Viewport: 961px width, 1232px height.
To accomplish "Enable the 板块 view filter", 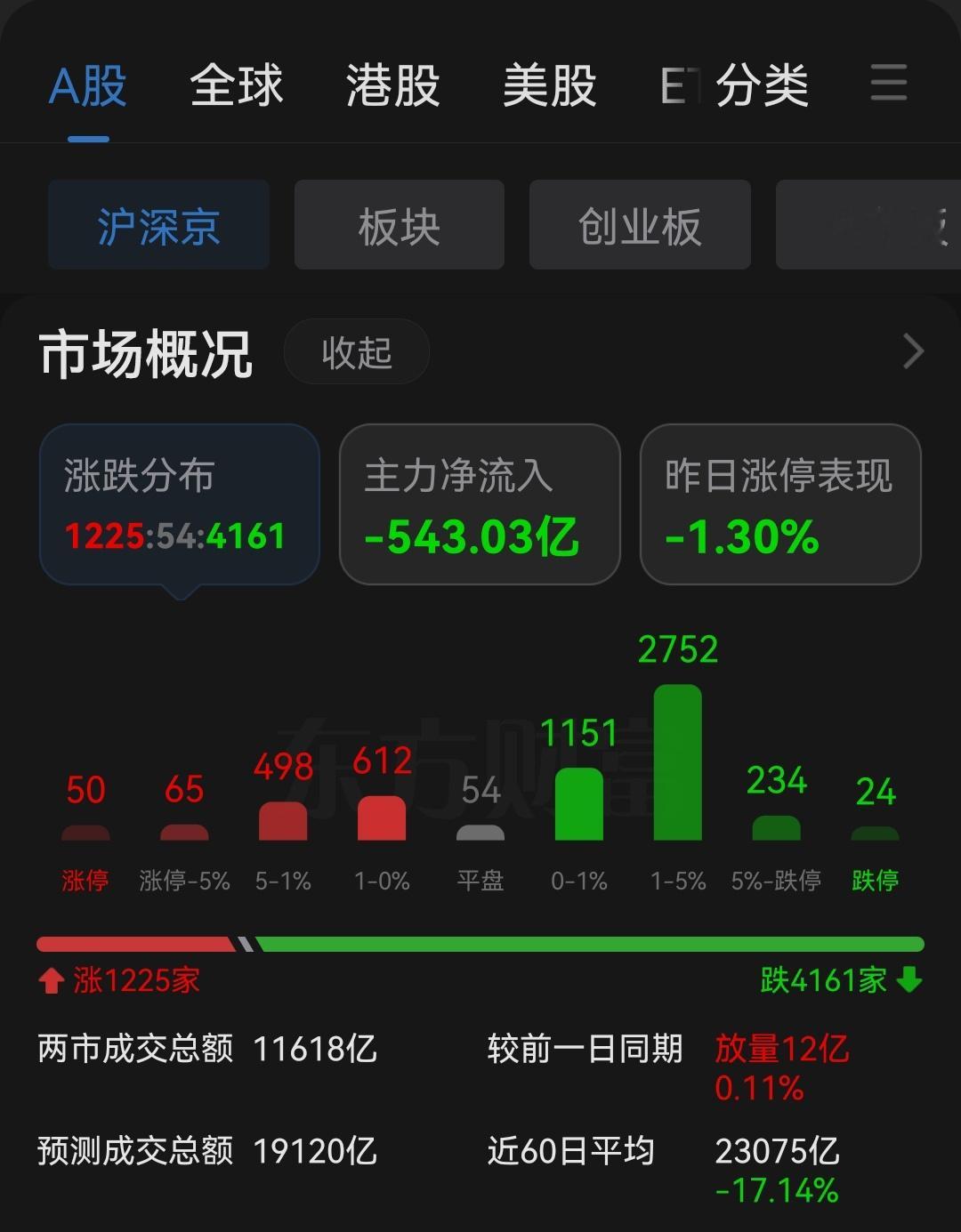I will coord(399,225).
